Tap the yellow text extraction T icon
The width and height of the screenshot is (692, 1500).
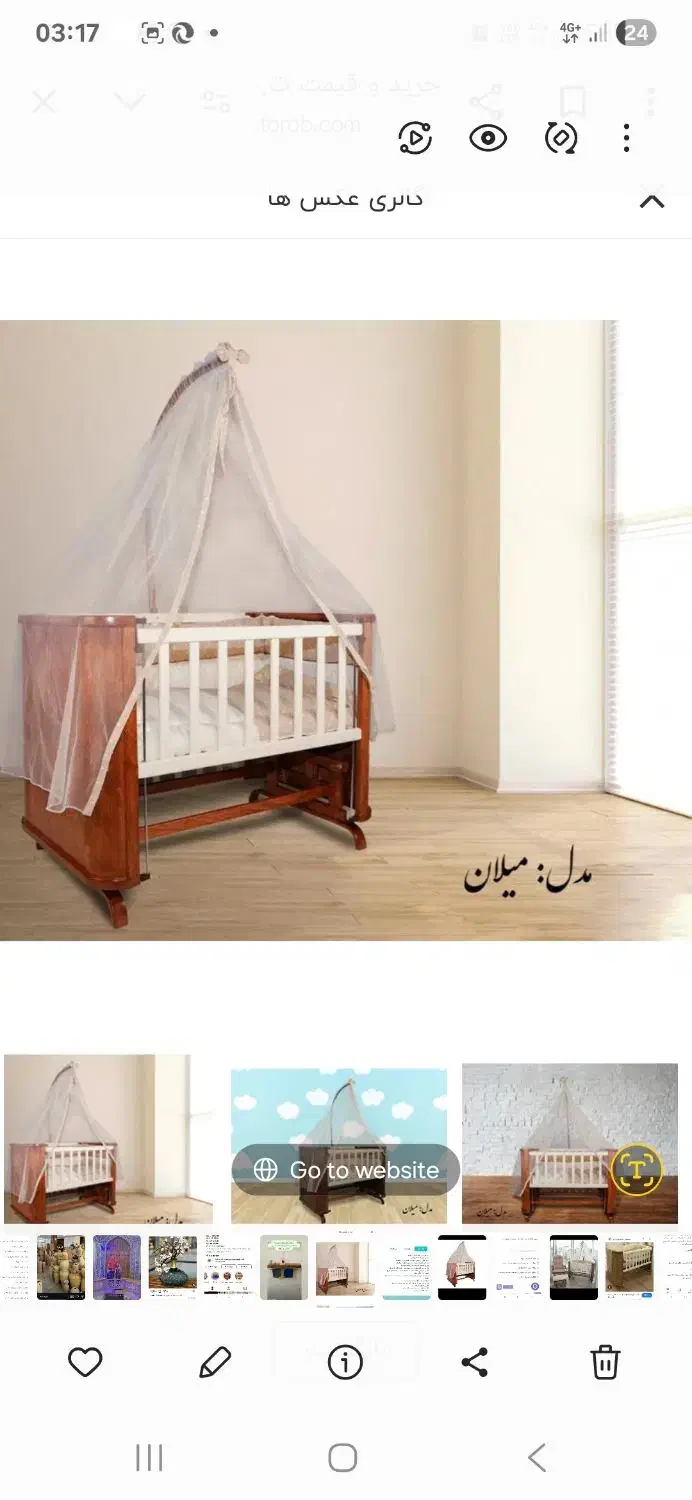pyautogui.click(x=638, y=1170)
